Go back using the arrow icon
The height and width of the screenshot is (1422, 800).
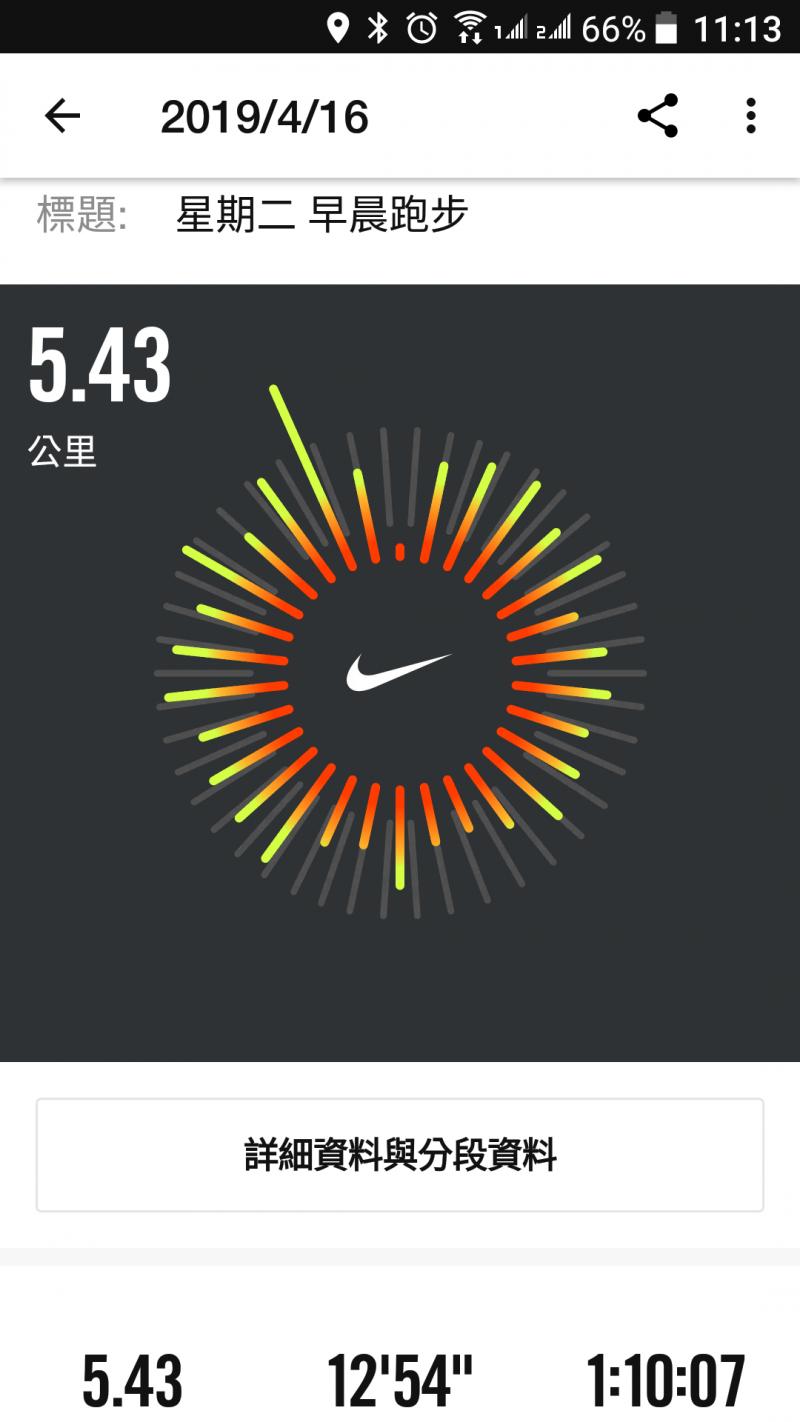(x=62, y=117)
